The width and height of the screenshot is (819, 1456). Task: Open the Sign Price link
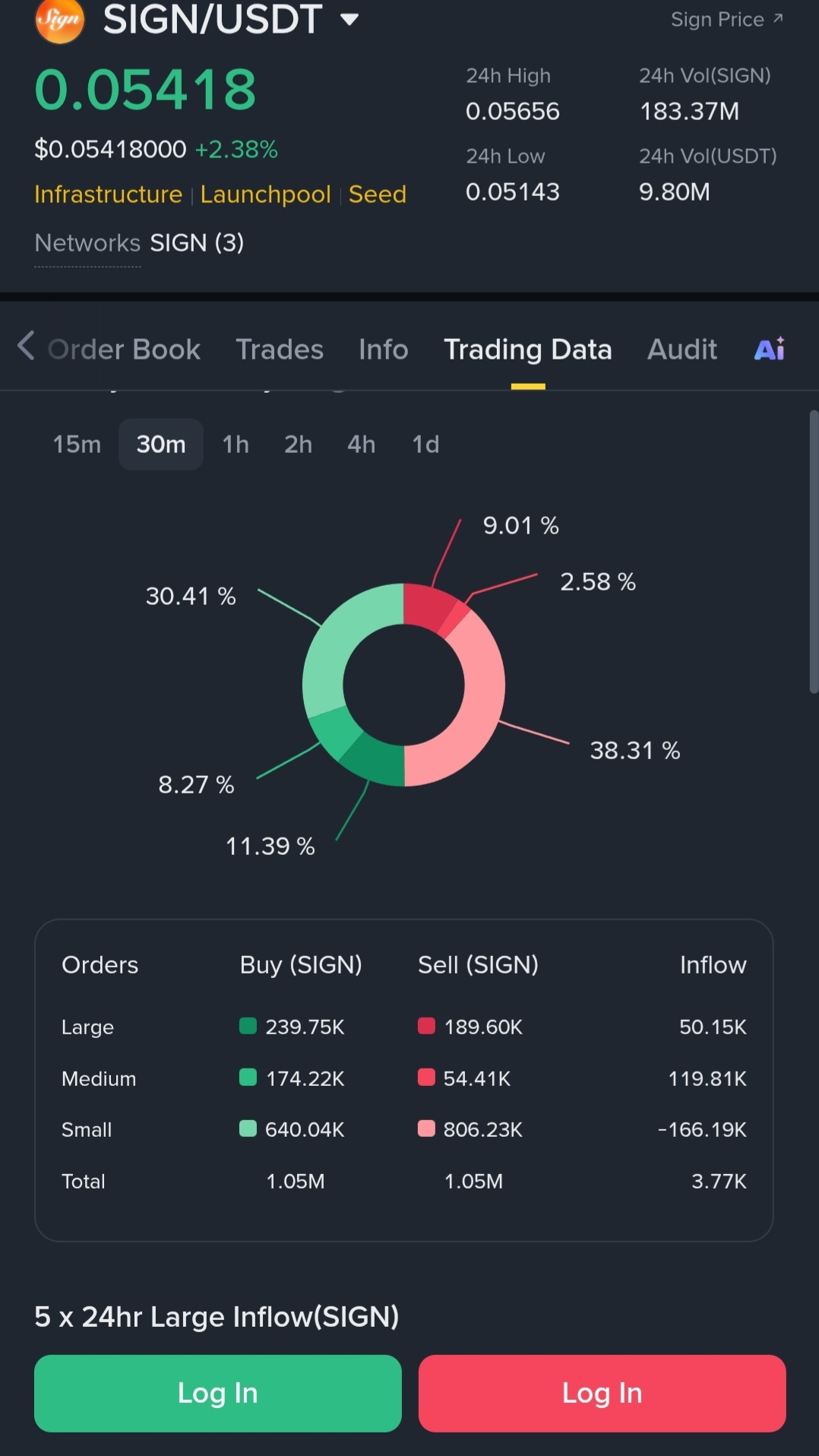tap(726, 20)
